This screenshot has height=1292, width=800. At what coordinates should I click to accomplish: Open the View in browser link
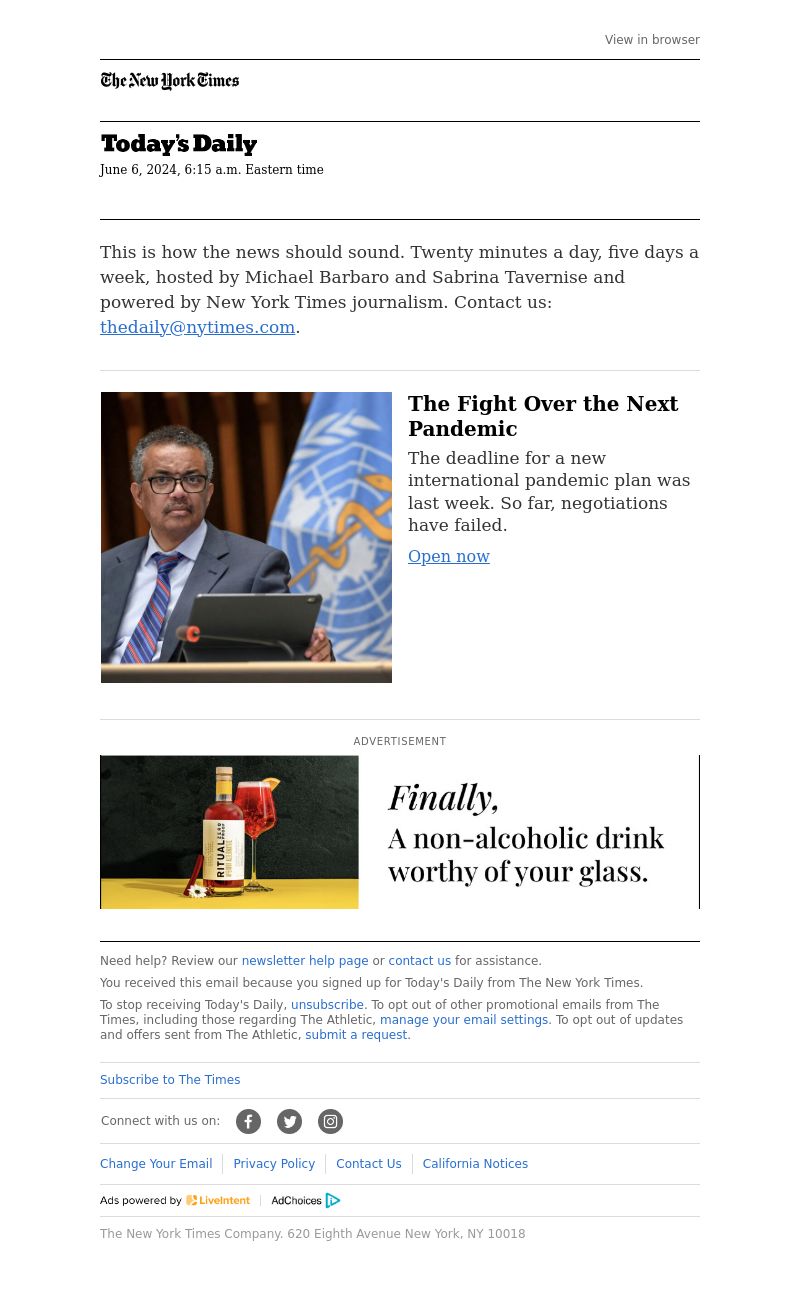pos(652,40)
